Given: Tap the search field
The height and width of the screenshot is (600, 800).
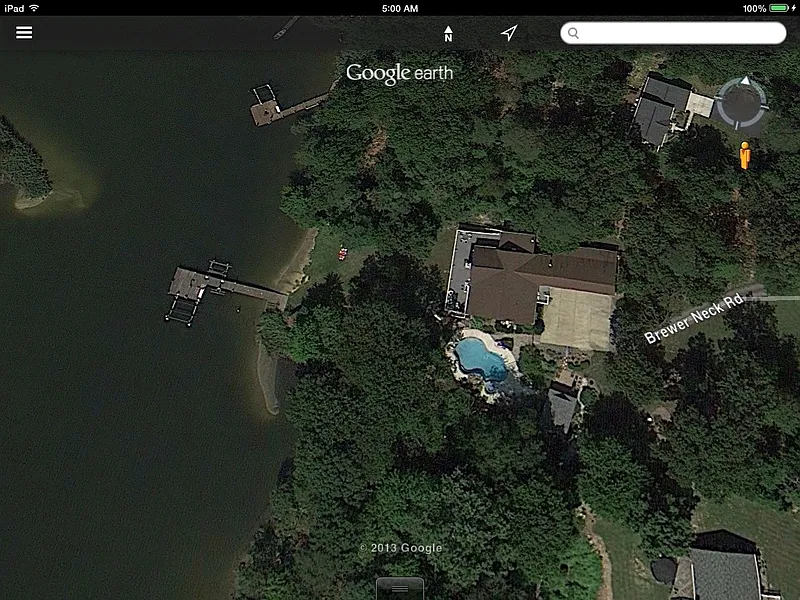Looking at the screenshot, I should click(673, 33).
